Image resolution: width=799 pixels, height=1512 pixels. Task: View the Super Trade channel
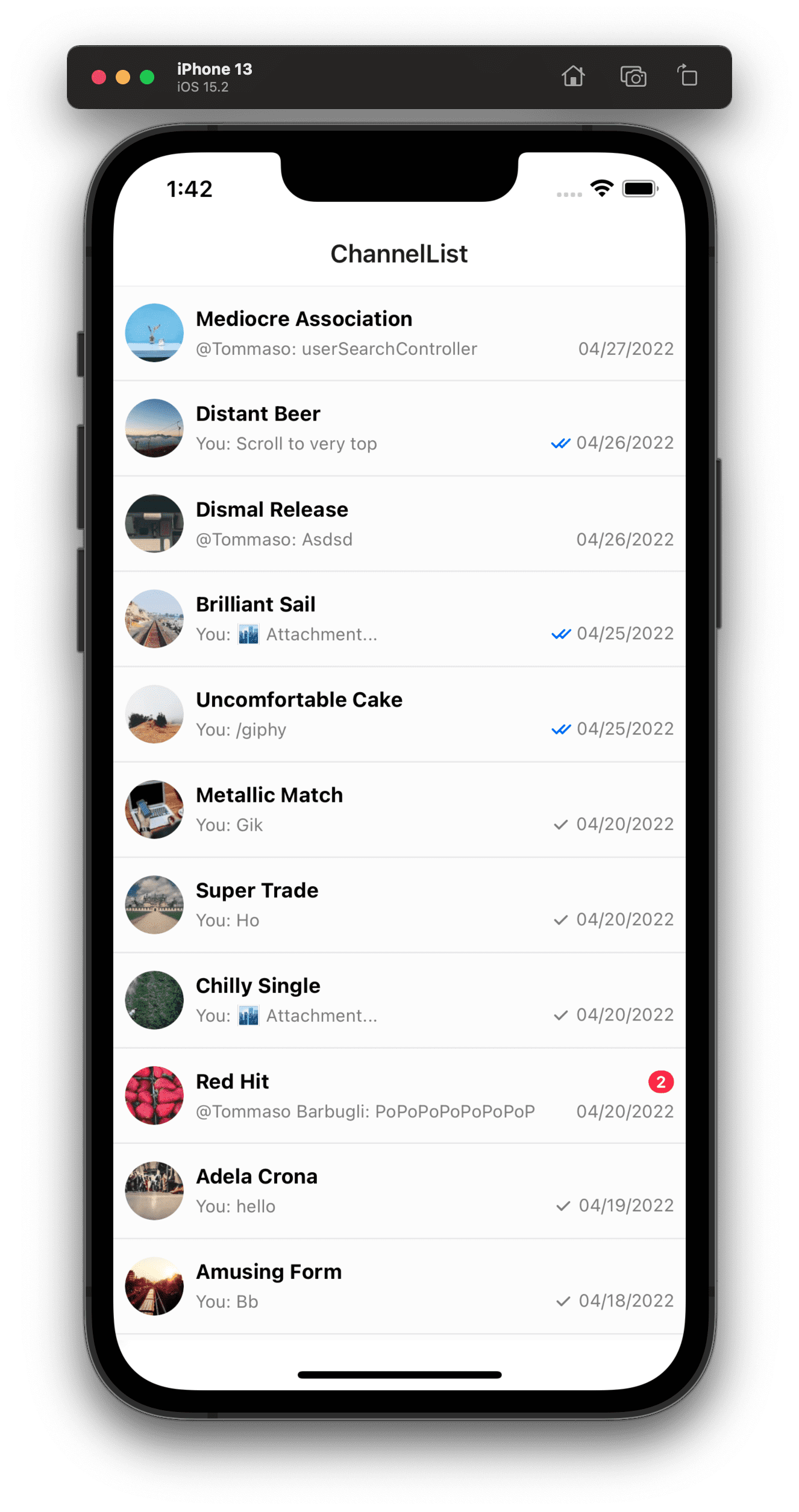coord(399,904)
